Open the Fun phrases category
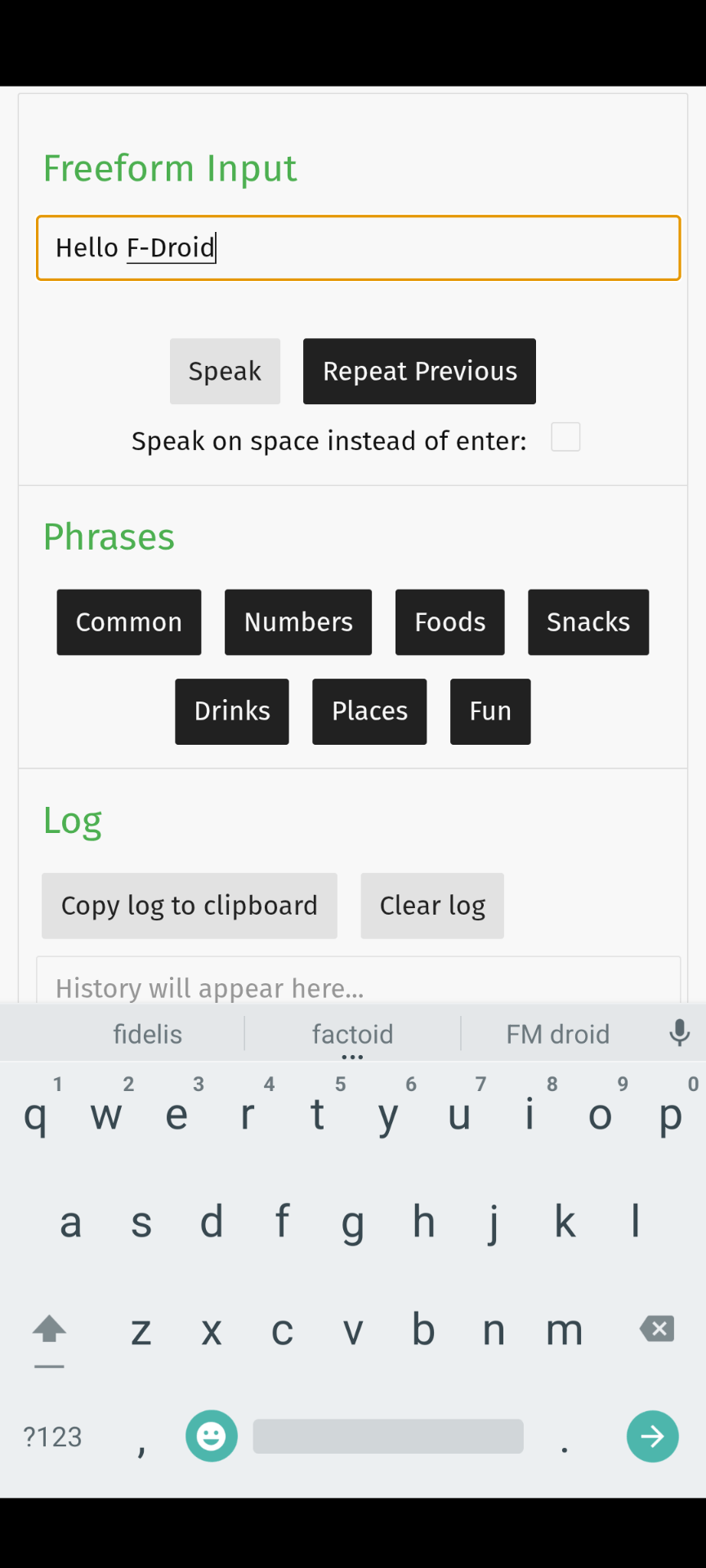Viewport: 706px width, 1568px height. 490,711
